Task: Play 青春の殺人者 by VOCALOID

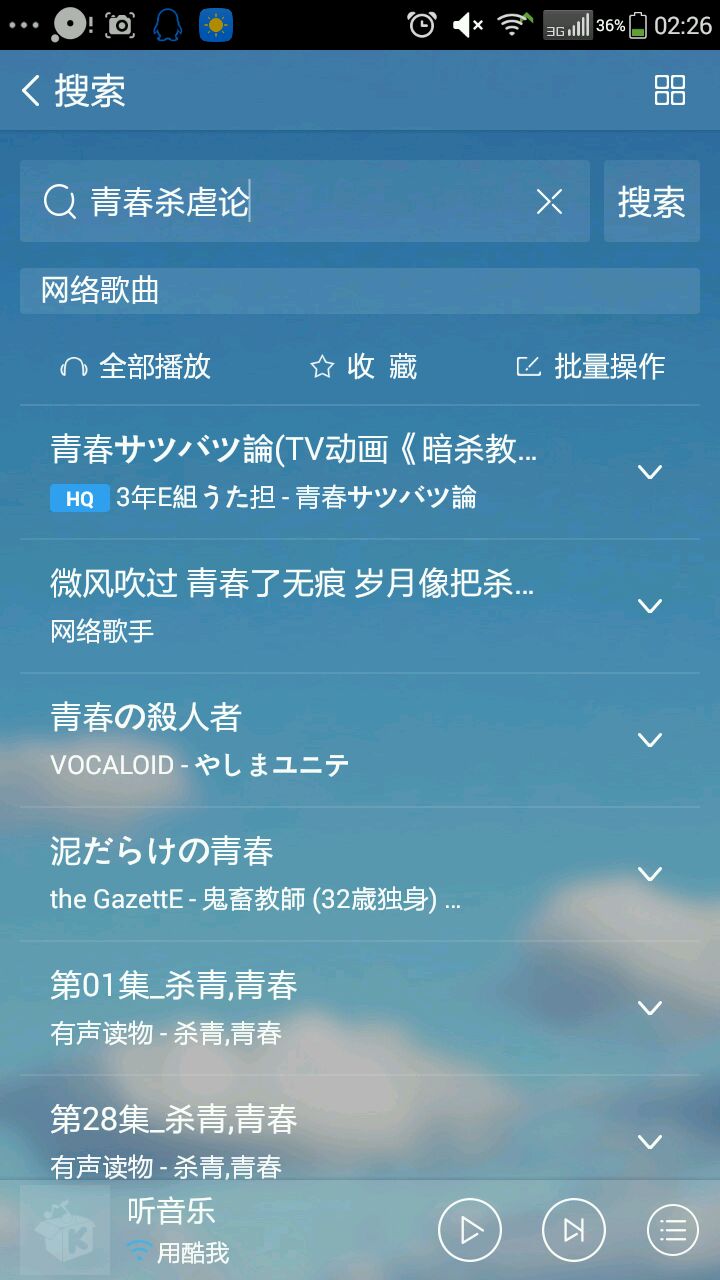Action: pos(300,739)
